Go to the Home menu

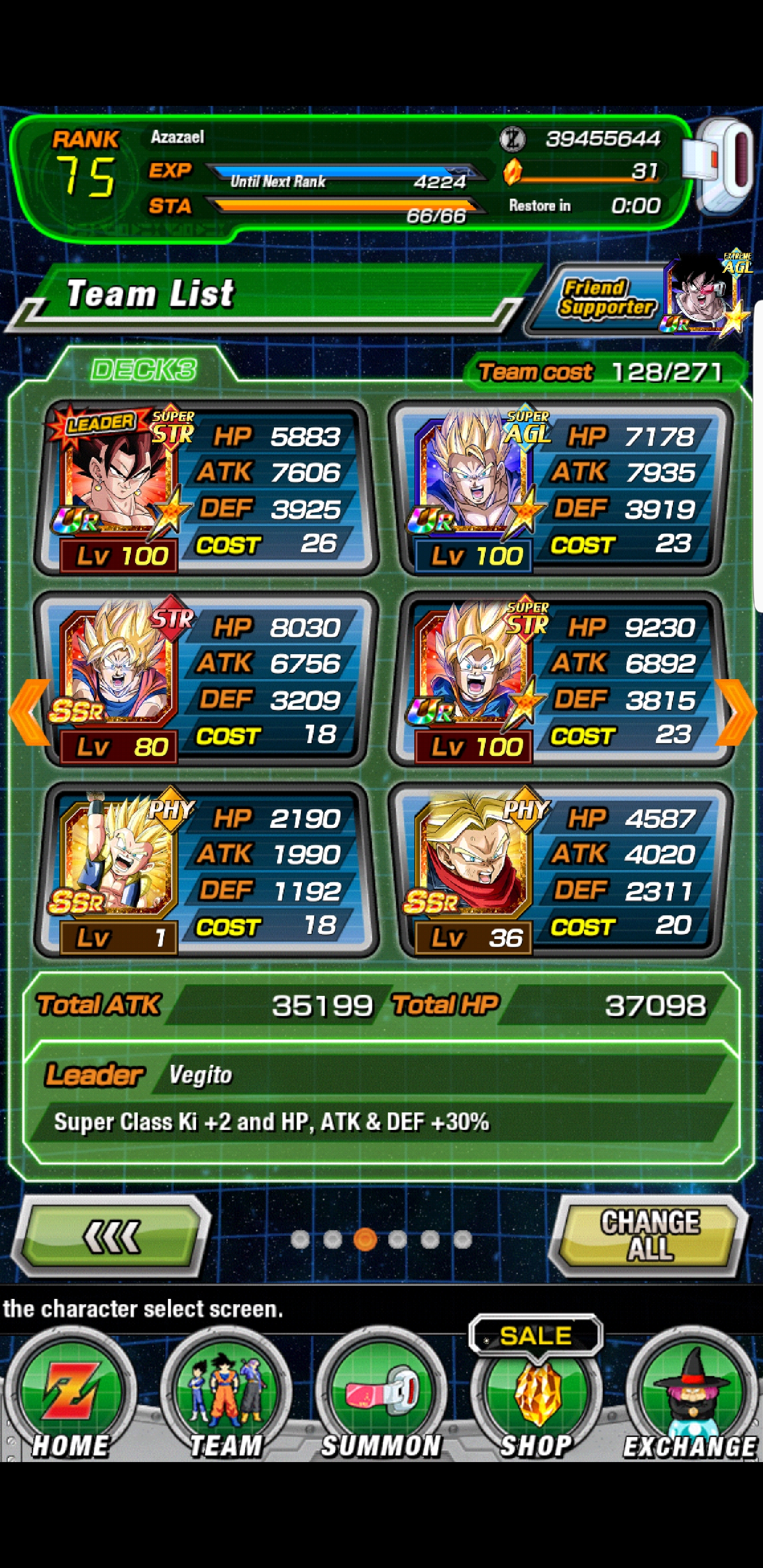[x=70, y=1400]
